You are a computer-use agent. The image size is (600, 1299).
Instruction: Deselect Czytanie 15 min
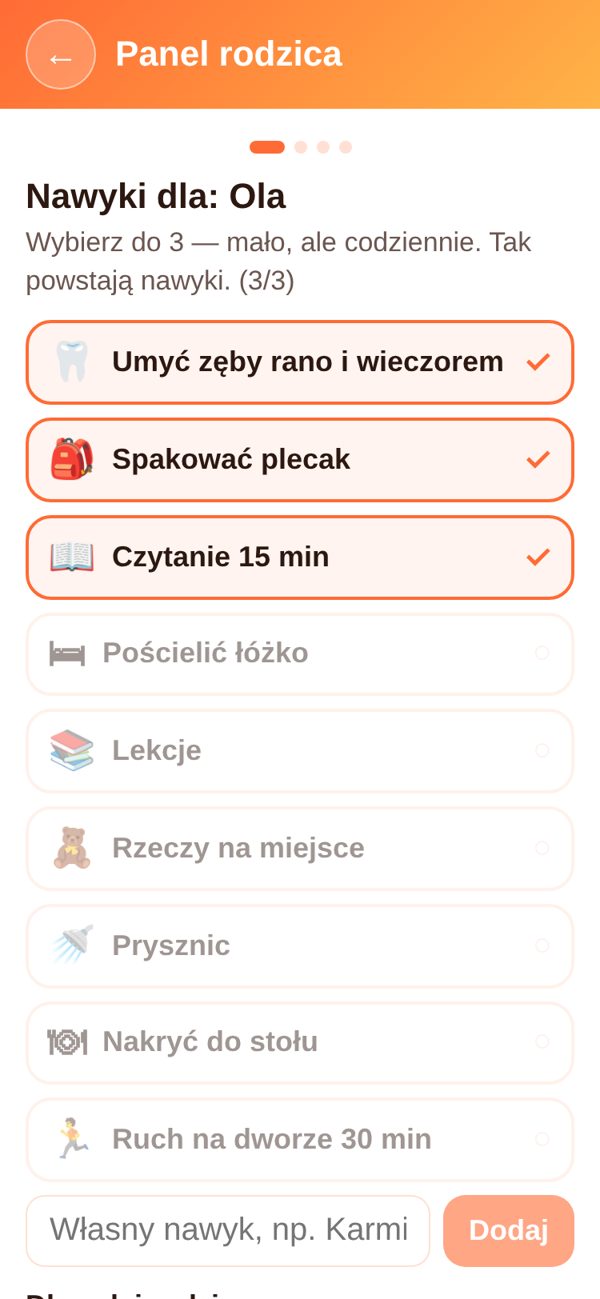[300, 557]
